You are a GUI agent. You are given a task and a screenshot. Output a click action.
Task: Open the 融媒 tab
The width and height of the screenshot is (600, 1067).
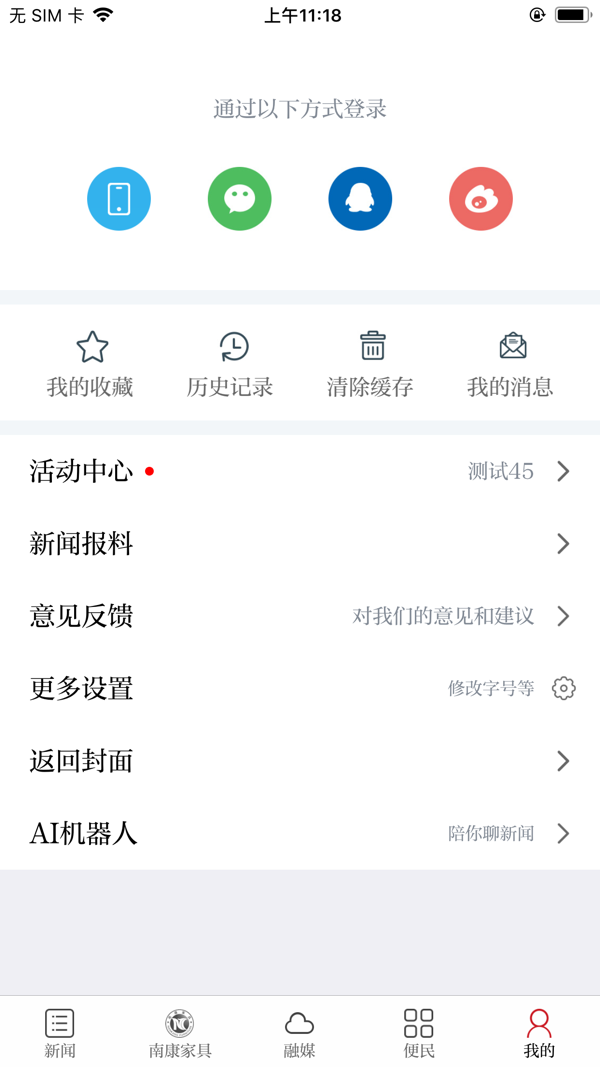[299, 1032]
